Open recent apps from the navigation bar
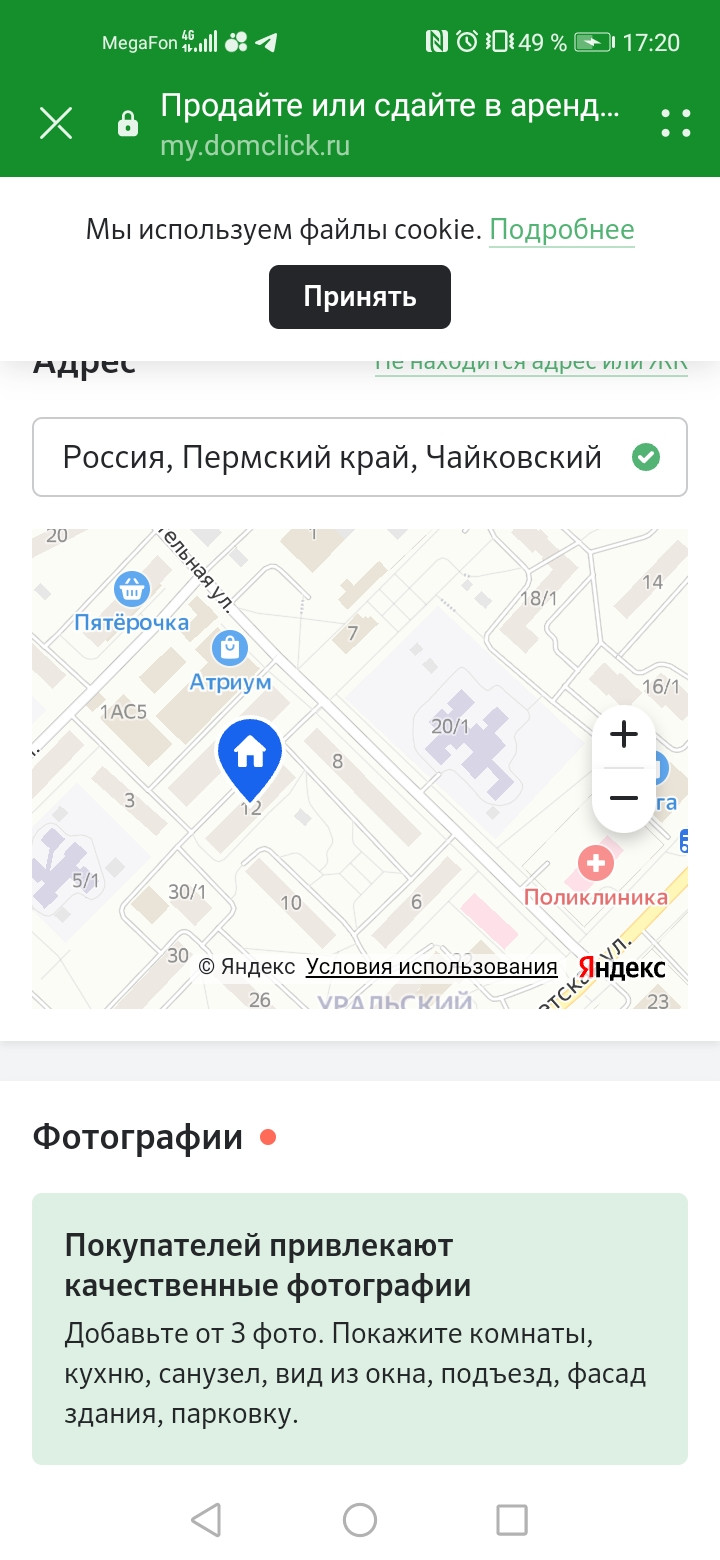720x1560 pixels. (512, 1520)
